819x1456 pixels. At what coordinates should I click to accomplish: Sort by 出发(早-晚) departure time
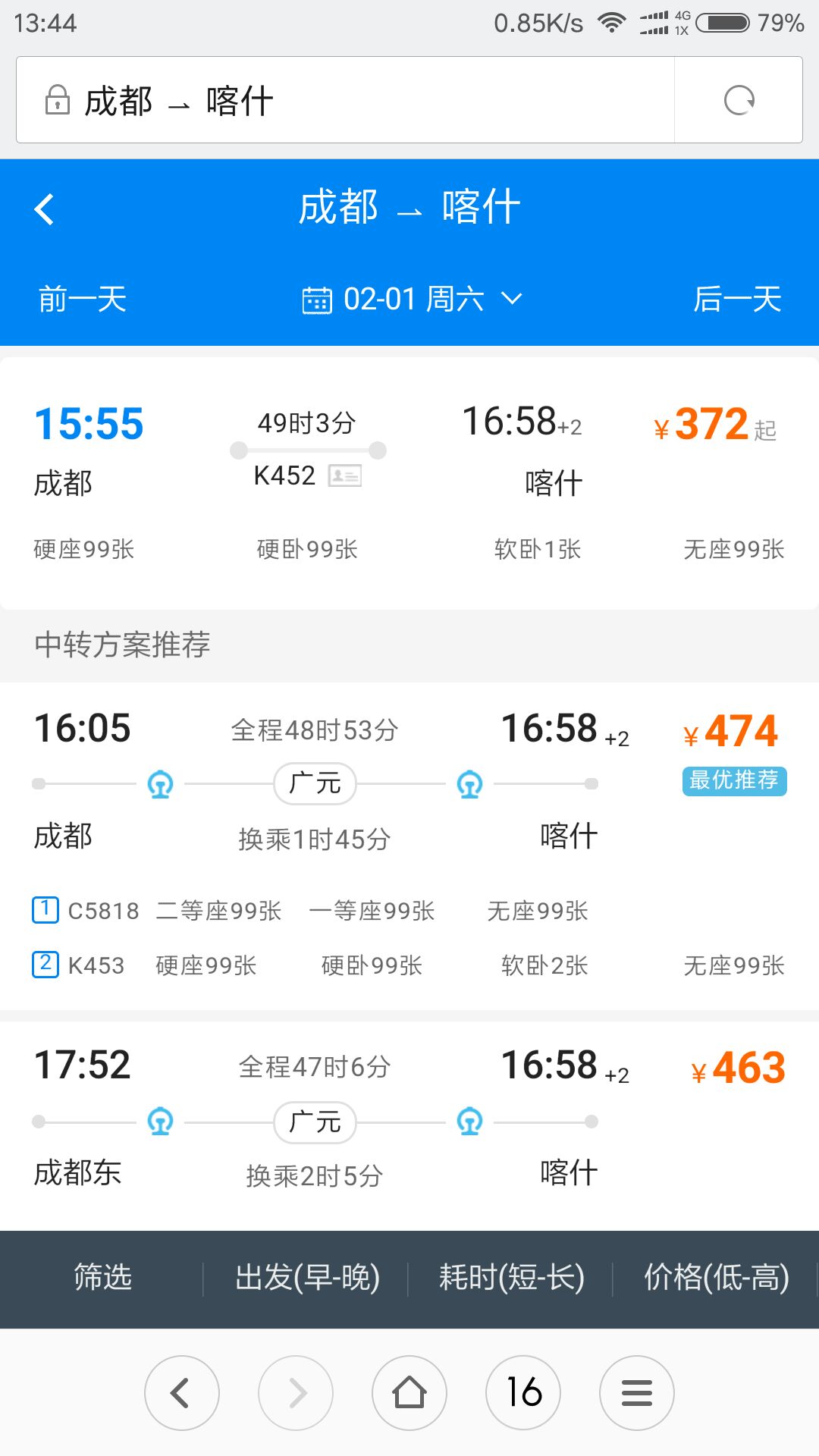(x=307, y=1278)
